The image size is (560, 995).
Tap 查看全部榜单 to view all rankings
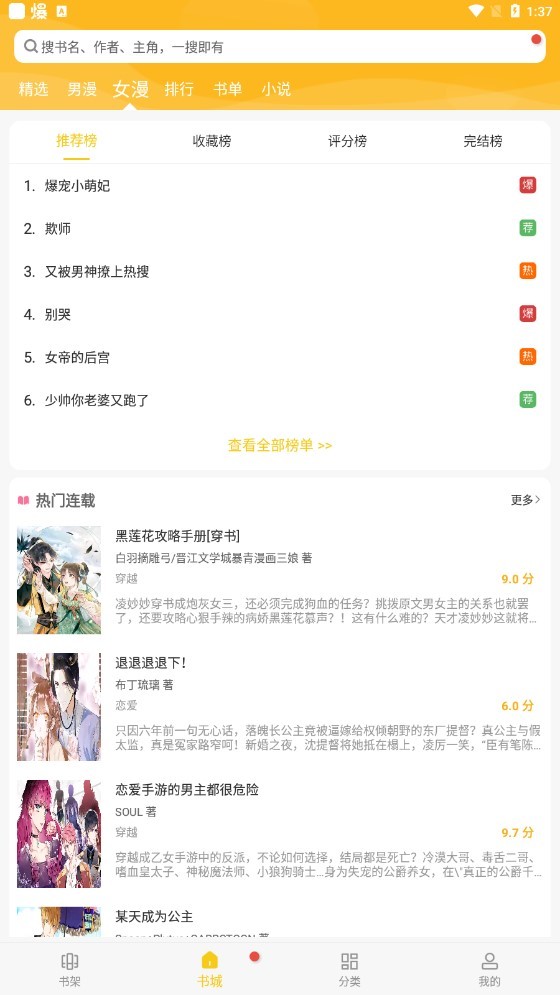(x=280, y=445)
